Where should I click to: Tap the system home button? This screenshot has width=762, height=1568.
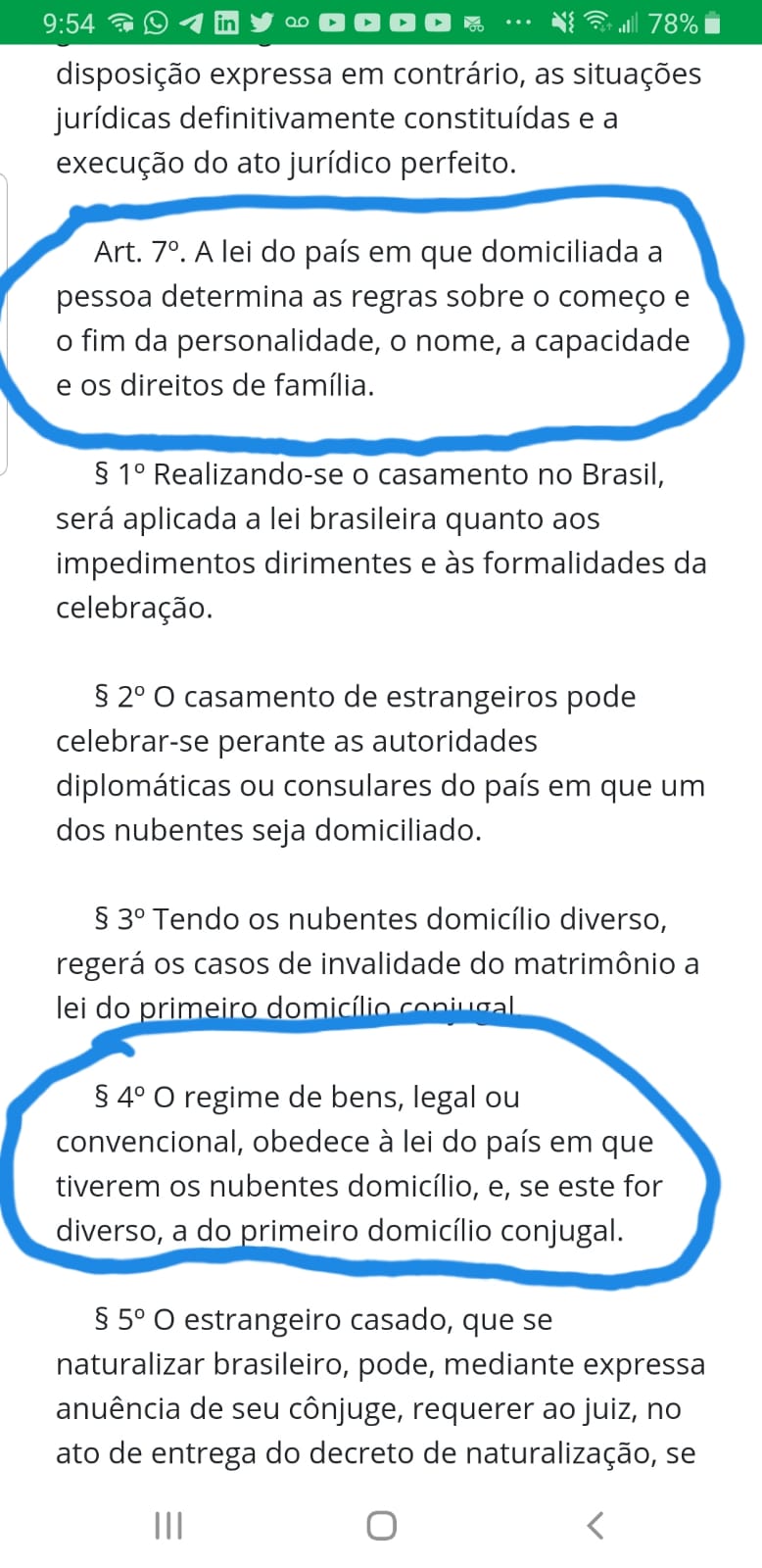coord(381,1525)
